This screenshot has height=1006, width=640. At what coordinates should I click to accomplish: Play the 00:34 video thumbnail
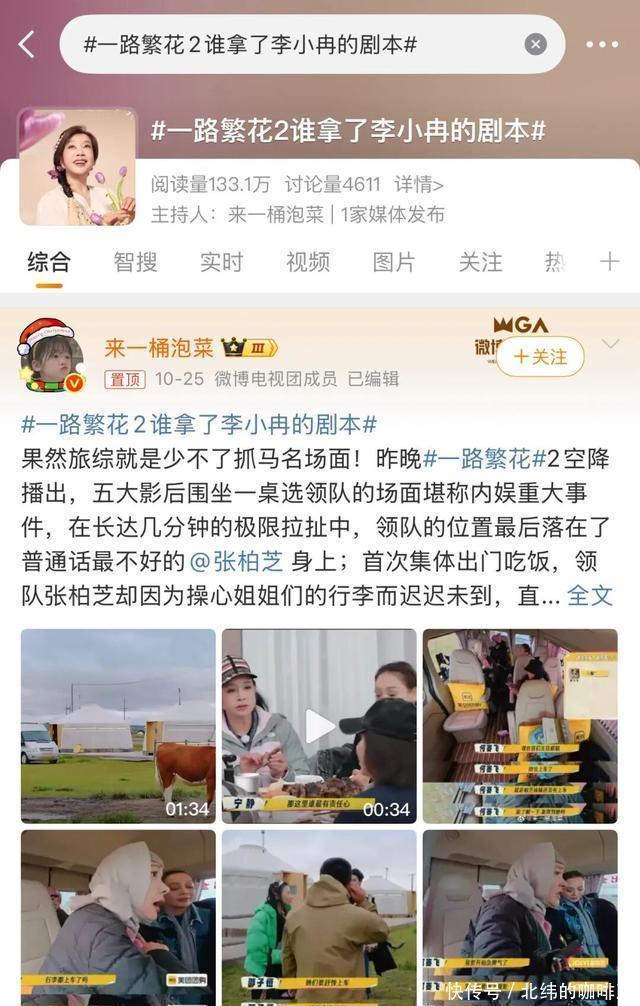tap(319, 726)
